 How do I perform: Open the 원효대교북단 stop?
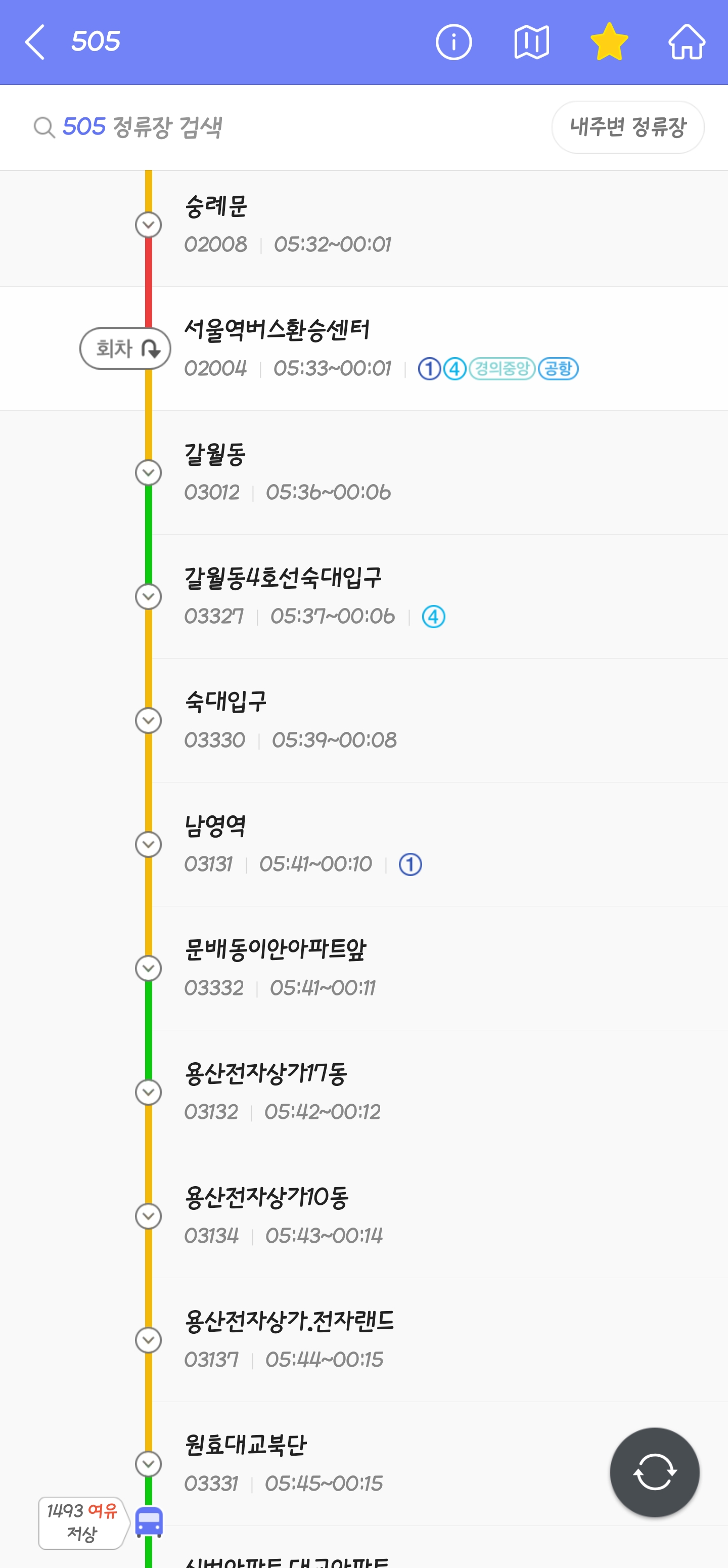tap(365, 1463)
